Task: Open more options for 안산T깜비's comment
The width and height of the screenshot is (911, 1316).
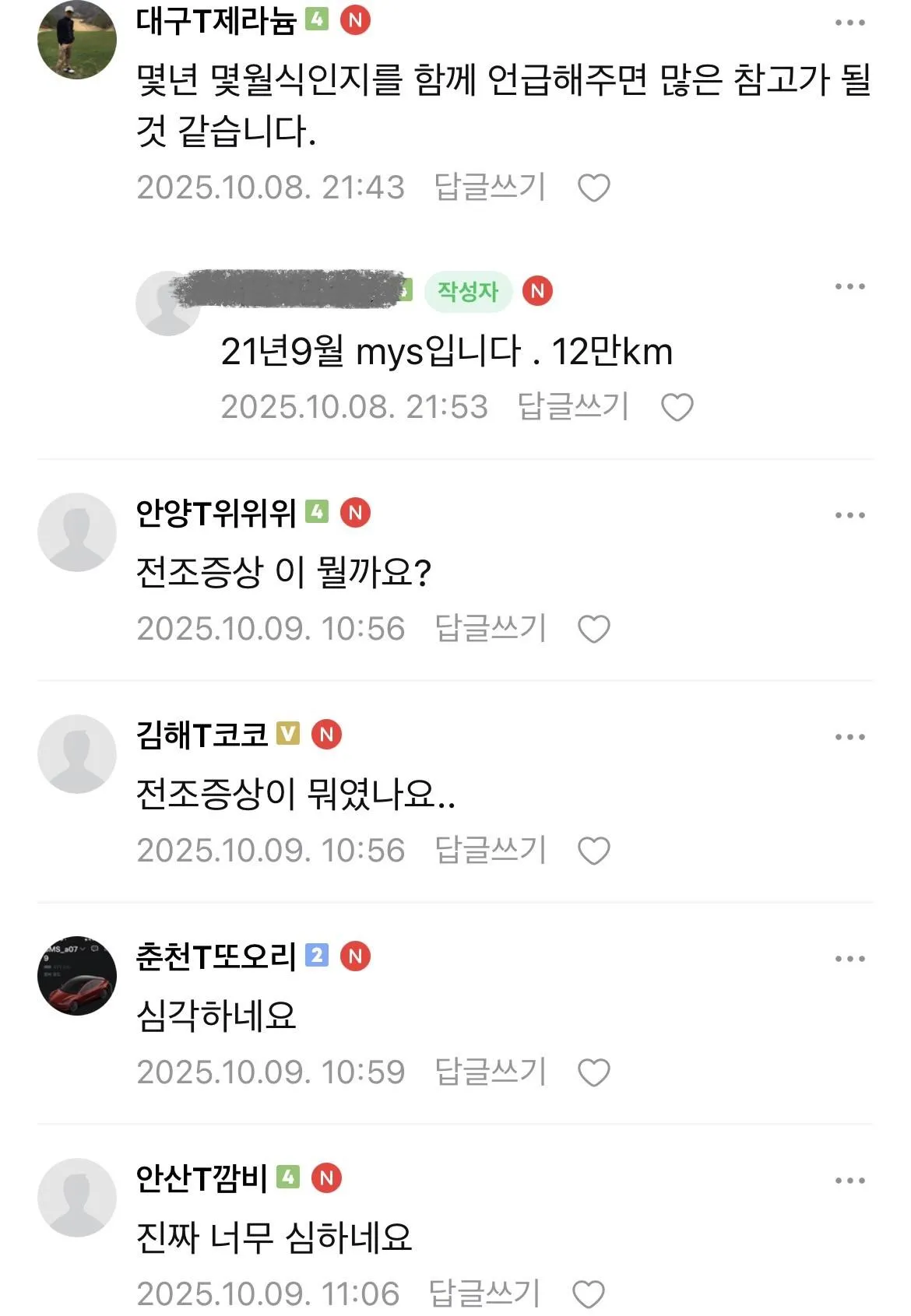Action: [x=849, y=1181]
